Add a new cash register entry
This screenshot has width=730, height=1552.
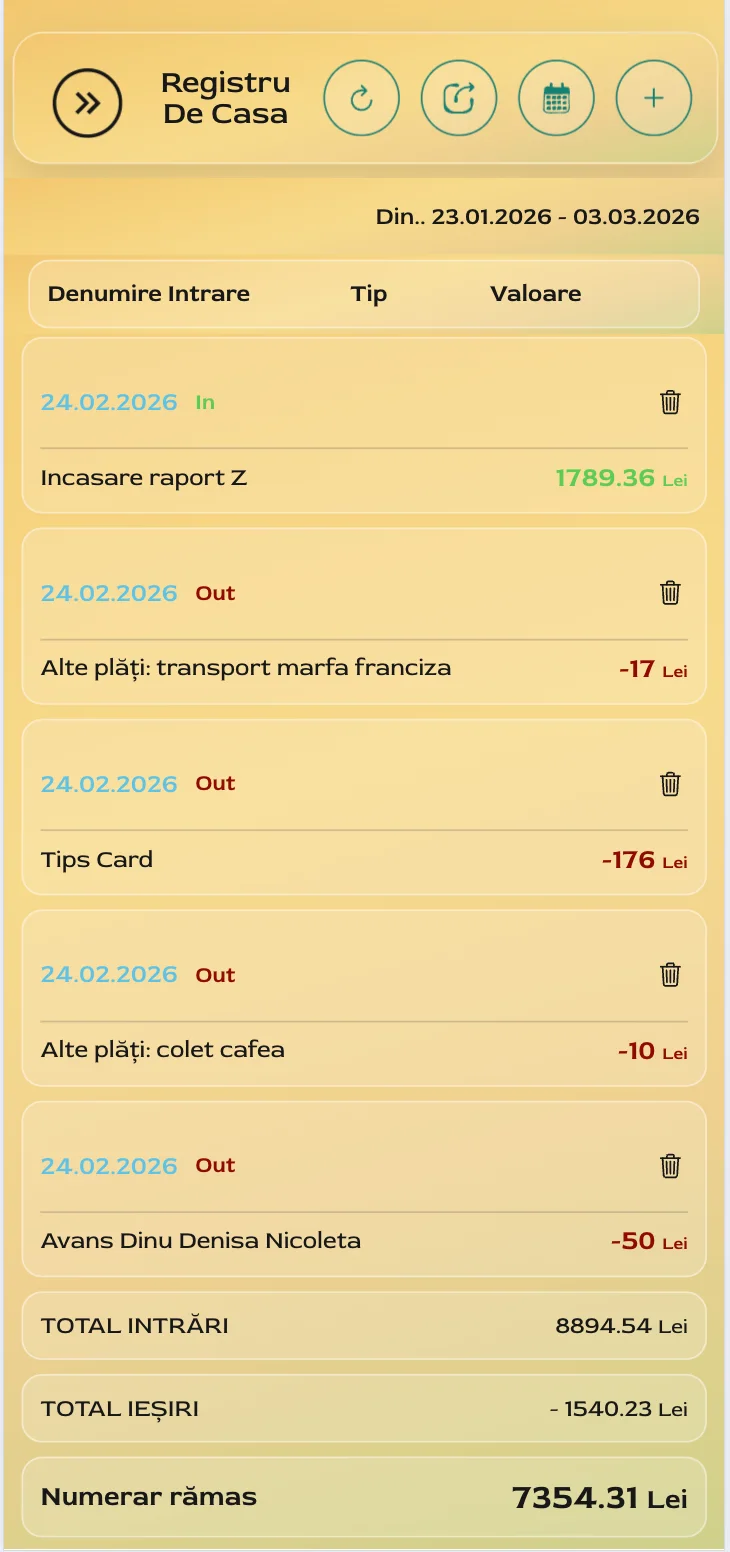[653, 98]
